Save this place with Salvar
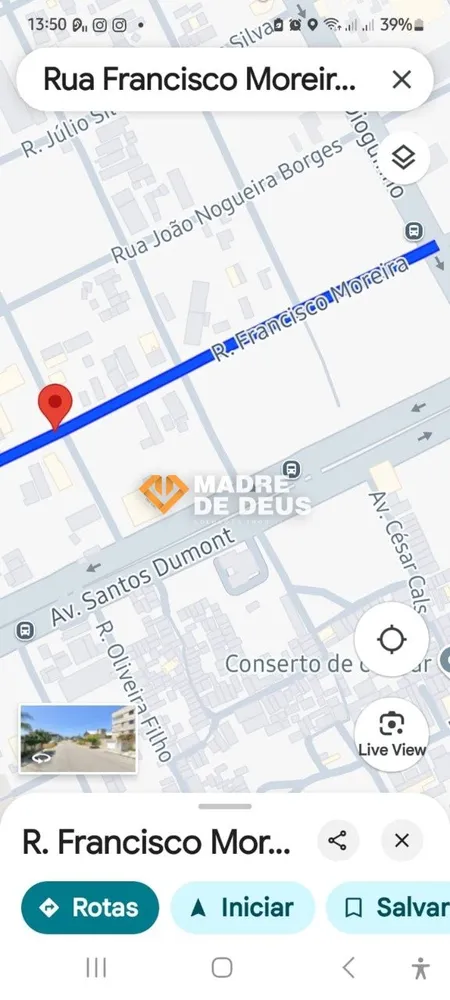The height and width of the screenshot is (1000, 450). coord(389,907)
